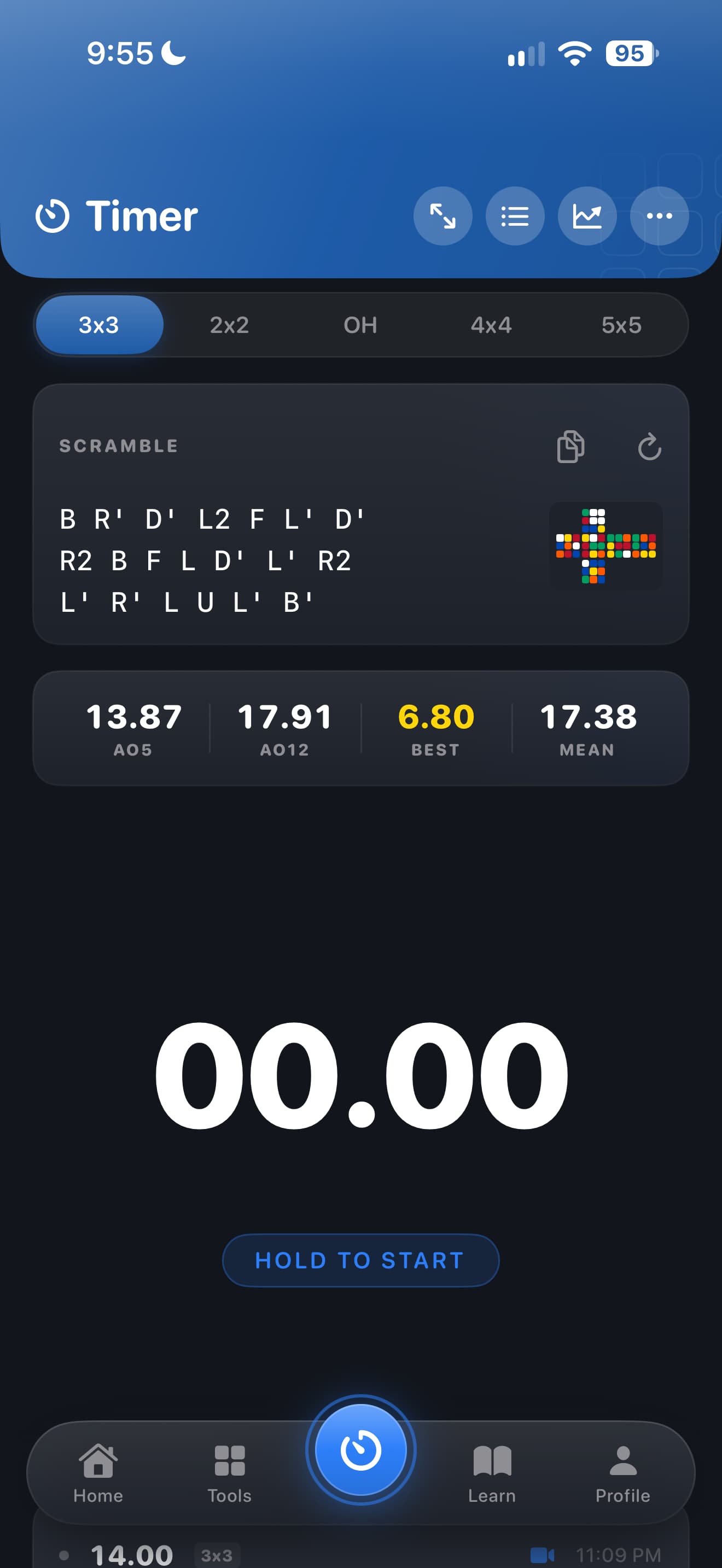
Task: Open the Learn tab
Action: [492, 1473]
